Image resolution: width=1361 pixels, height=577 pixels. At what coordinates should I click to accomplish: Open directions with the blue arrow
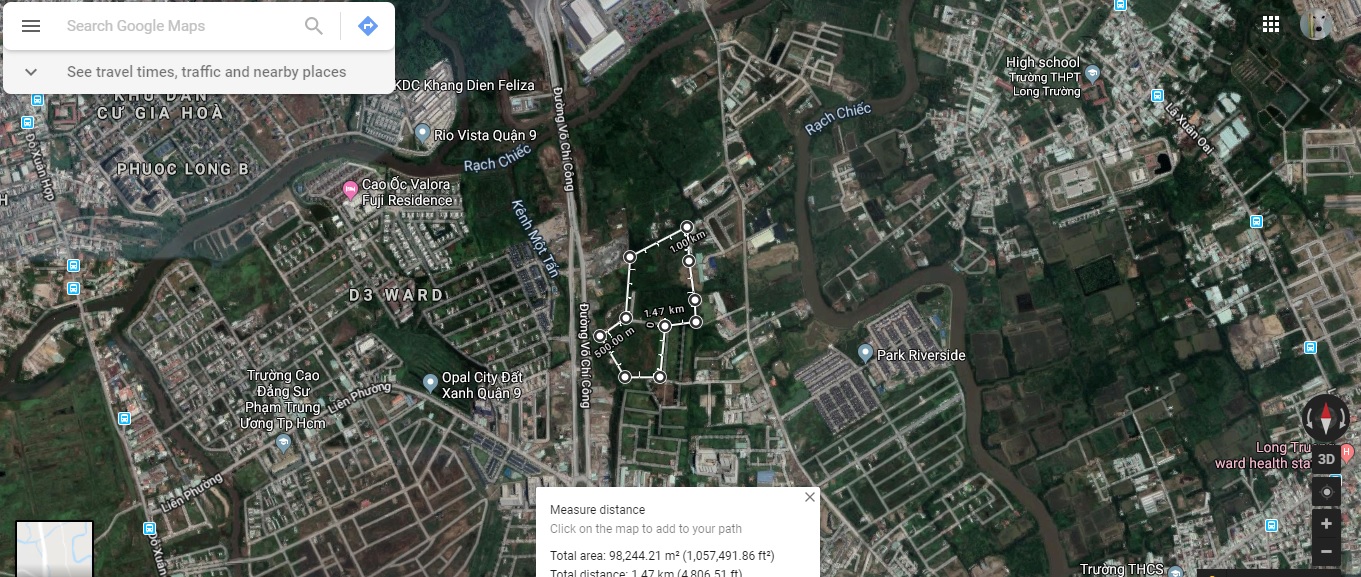click(368, 26)
